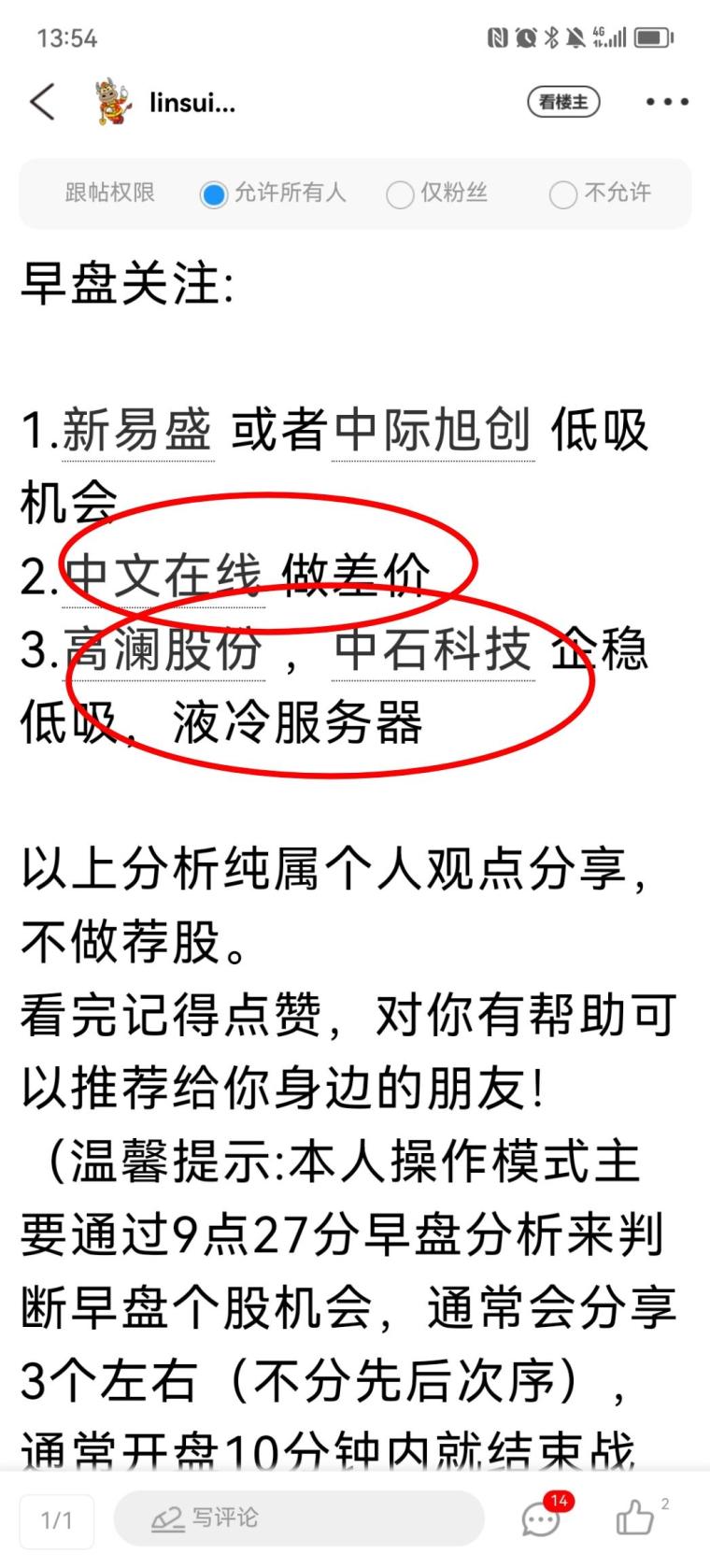This screenshot has width=710, height=1568.
Task: Open linsui's profile avatar
Action: (x=114, y=102)
